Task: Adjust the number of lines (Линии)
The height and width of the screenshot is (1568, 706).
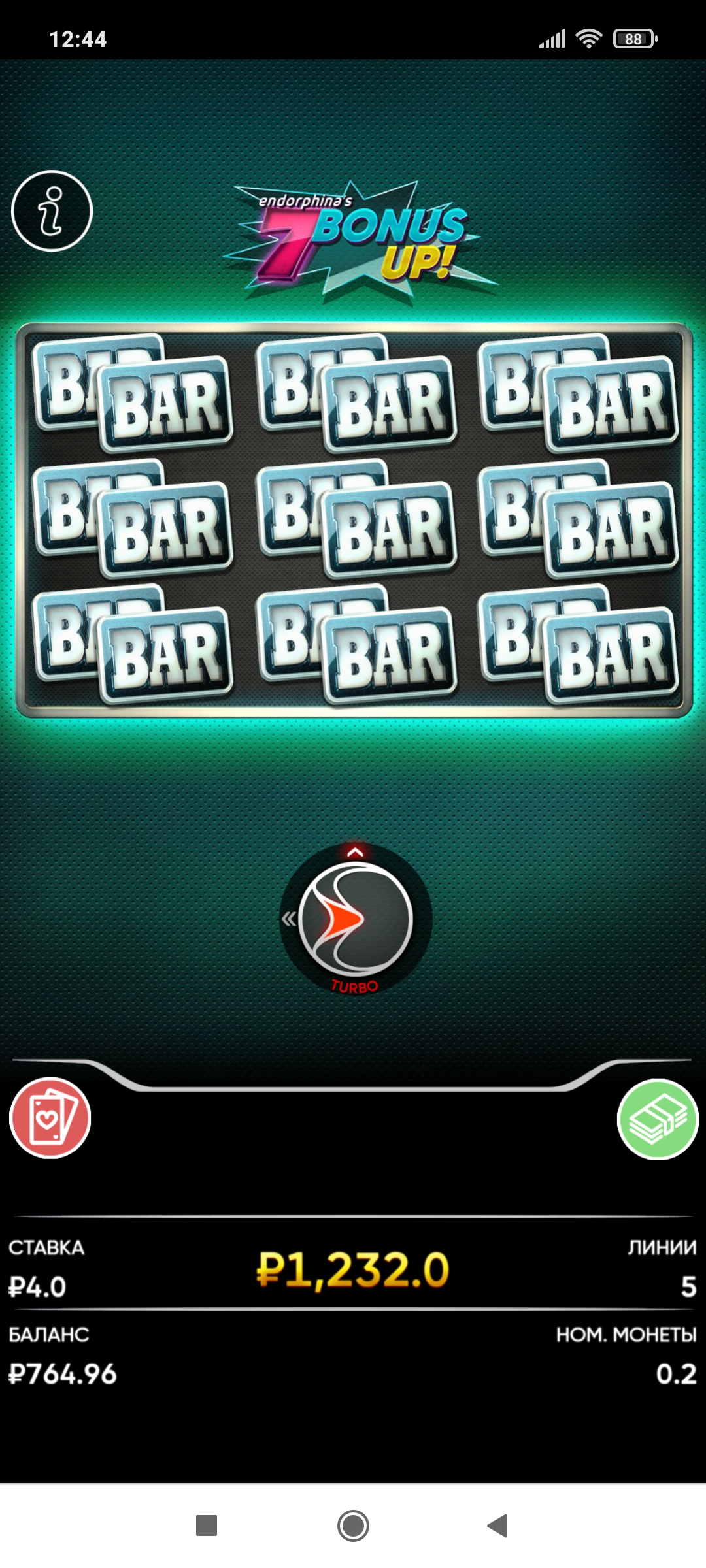Action: click(687, 1287)
